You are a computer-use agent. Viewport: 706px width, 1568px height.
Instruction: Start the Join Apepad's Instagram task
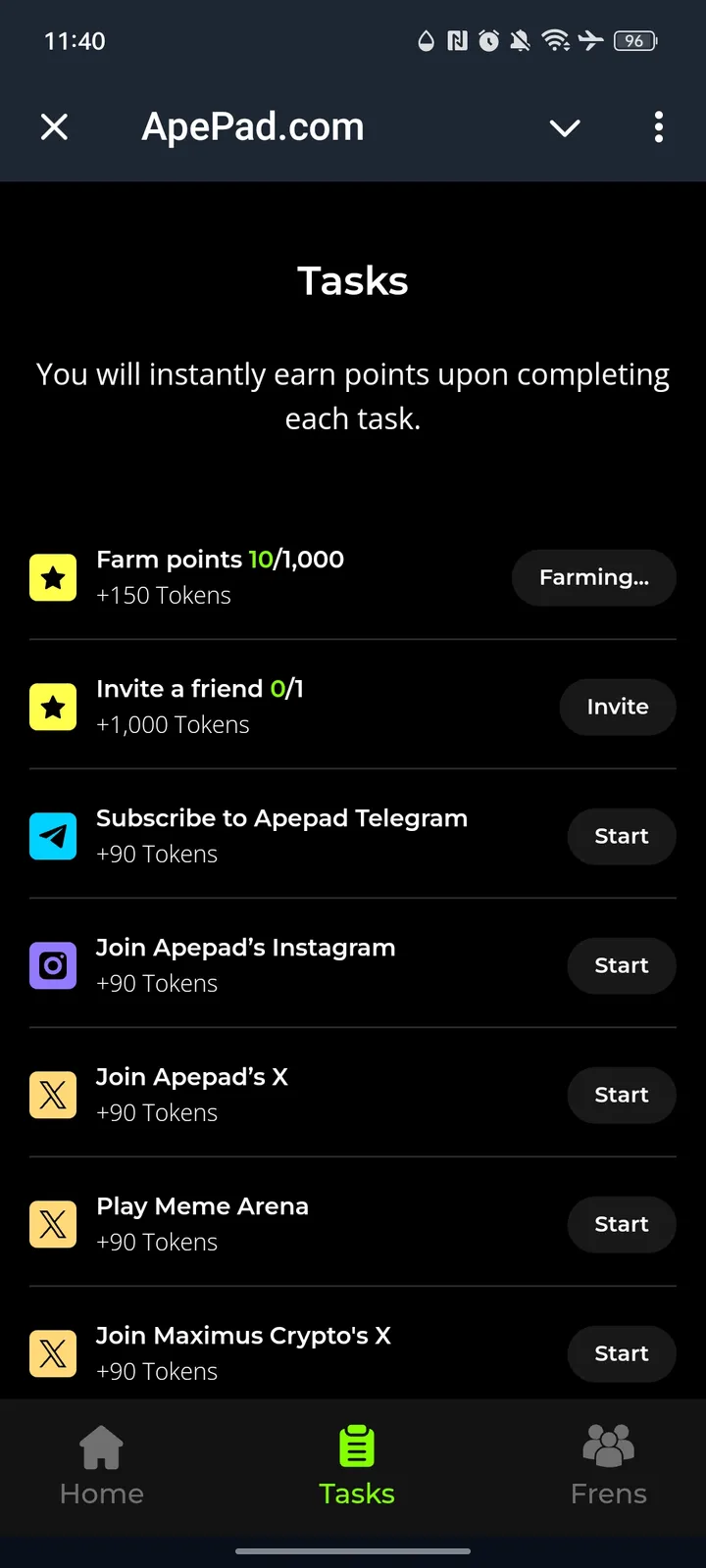pos(621,965)
